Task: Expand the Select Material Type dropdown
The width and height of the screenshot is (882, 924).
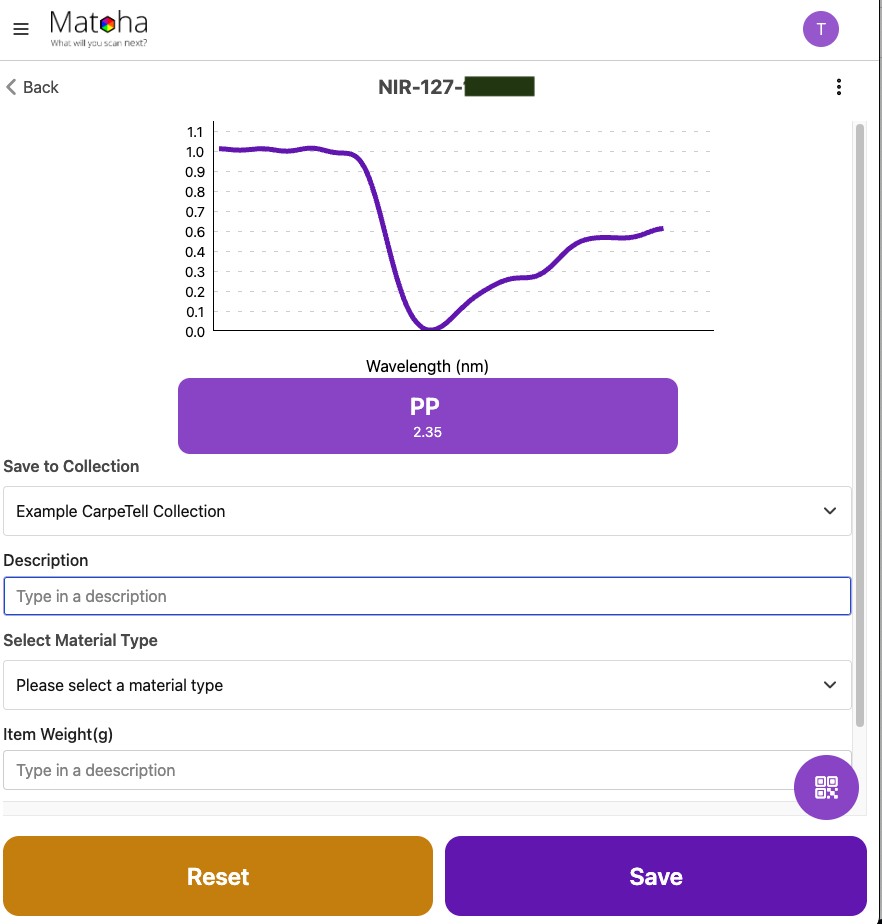Action: (427, 685)
